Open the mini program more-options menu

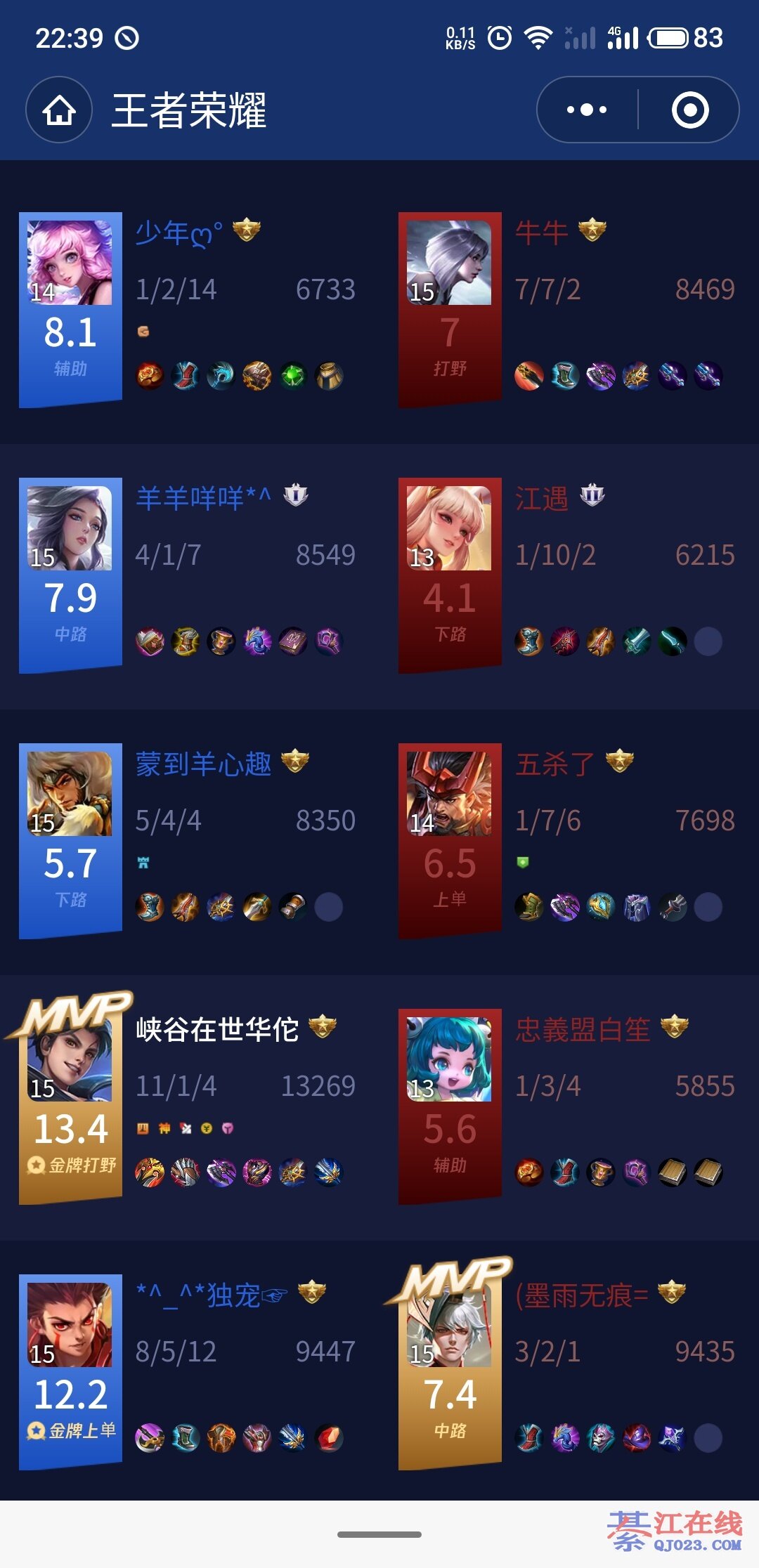pyautogui.click(x=587, y=110)
